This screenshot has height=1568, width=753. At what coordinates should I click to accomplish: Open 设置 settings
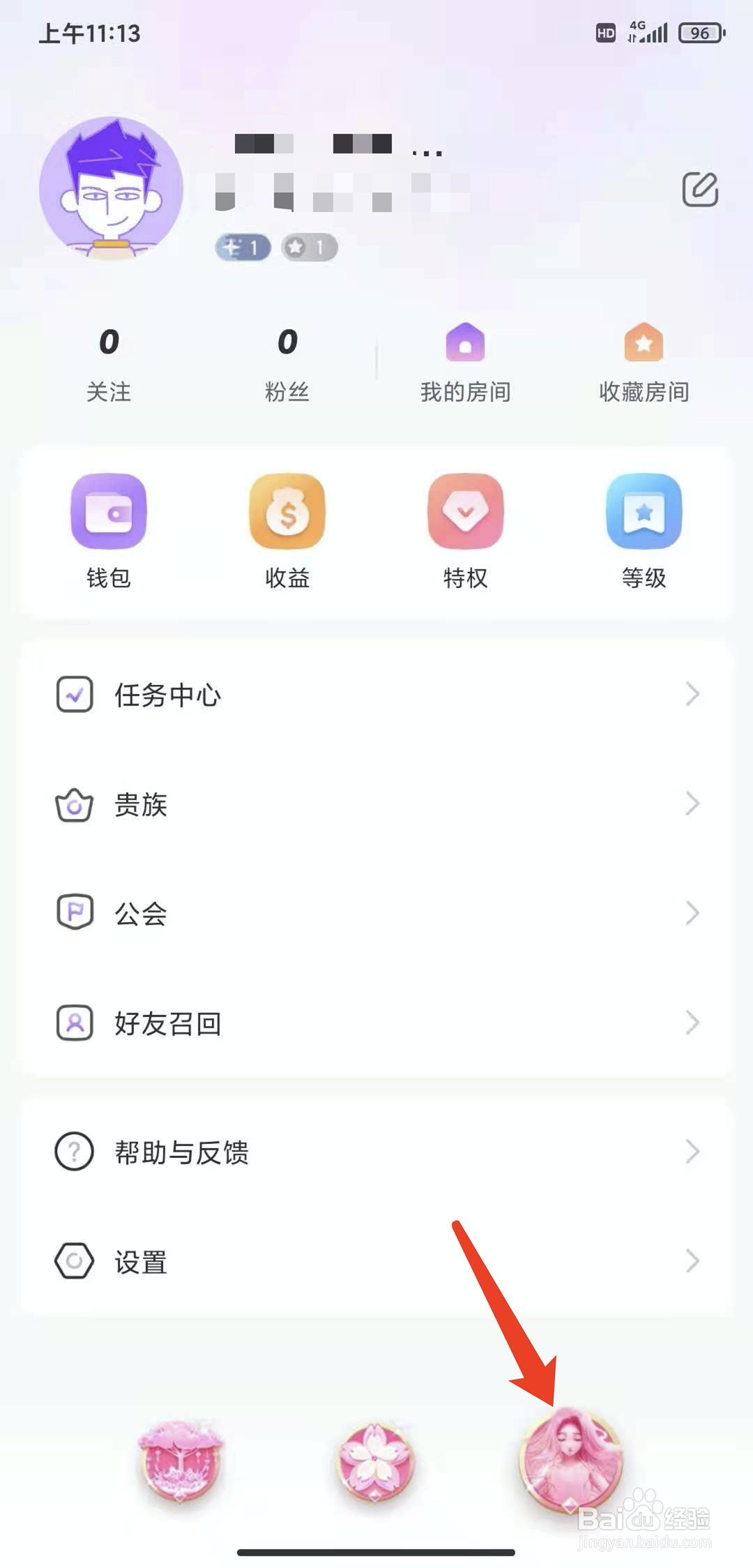[376, 1261]
